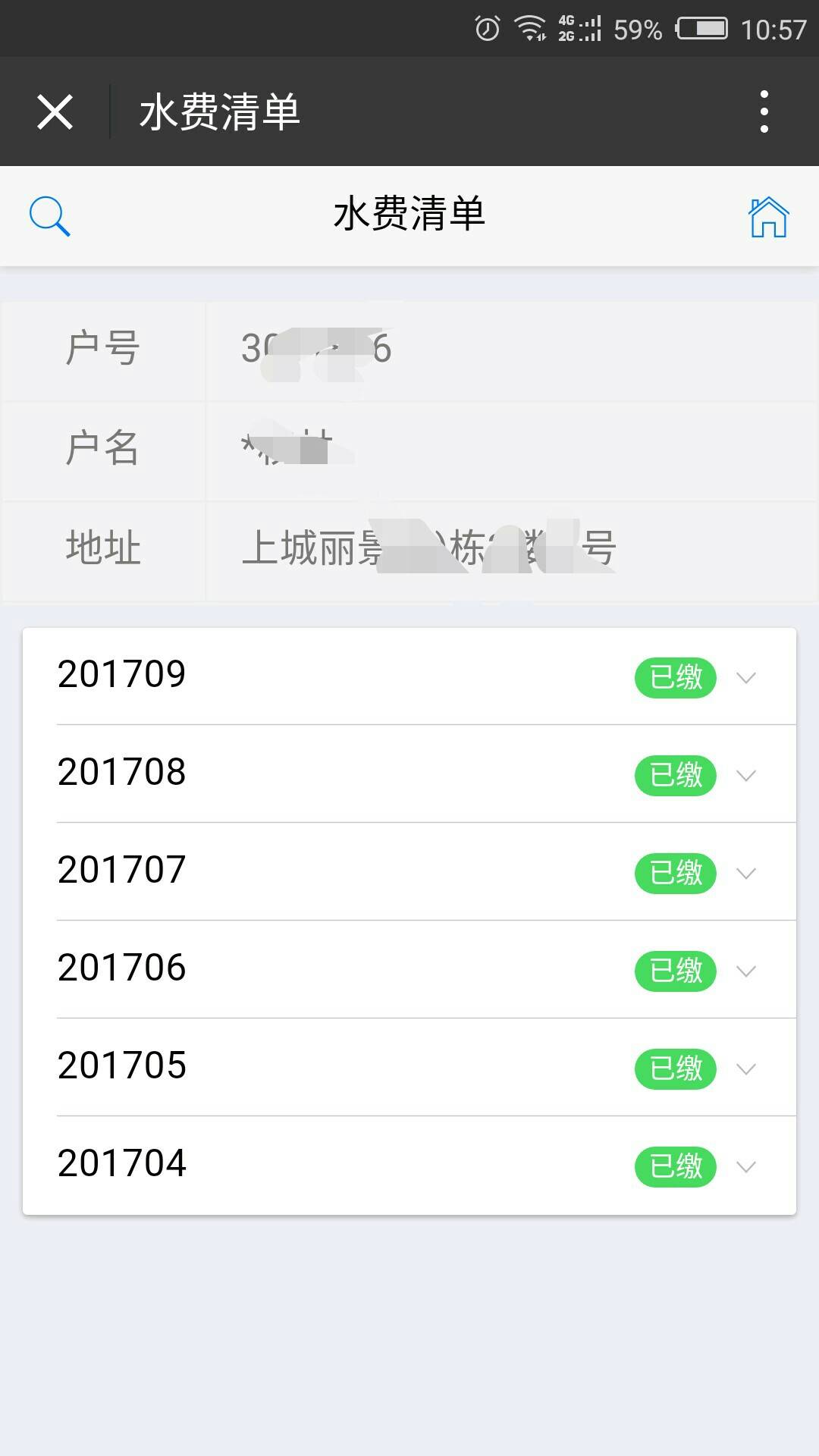This screenshot has height=1456, width=819.
Task: Expand the 201707 bill row
Action: [x=409, y=872]
